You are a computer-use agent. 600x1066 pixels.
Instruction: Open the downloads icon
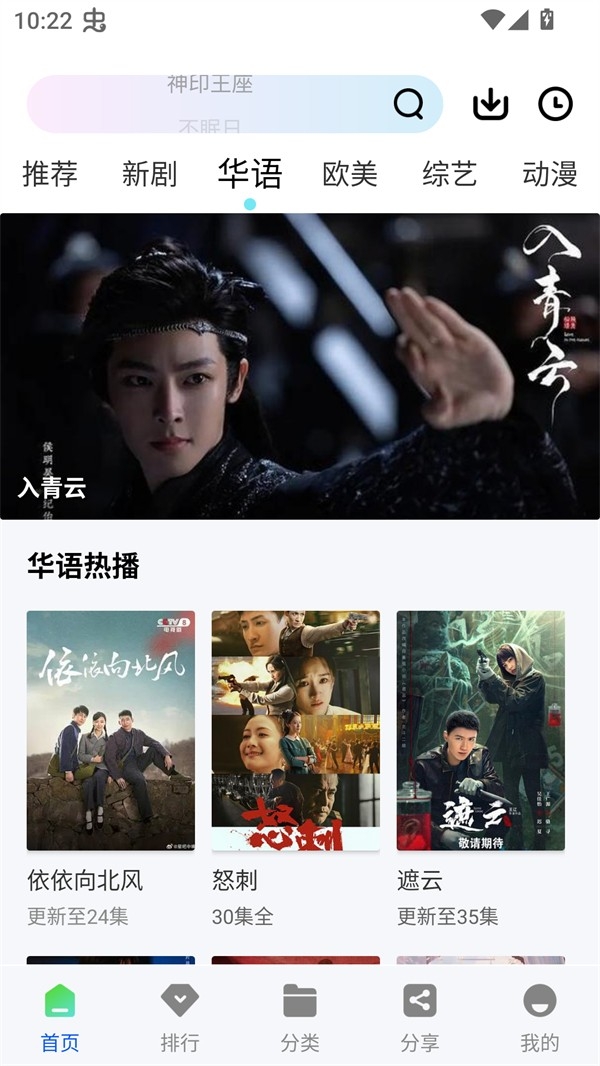click(x=490, y=104)
